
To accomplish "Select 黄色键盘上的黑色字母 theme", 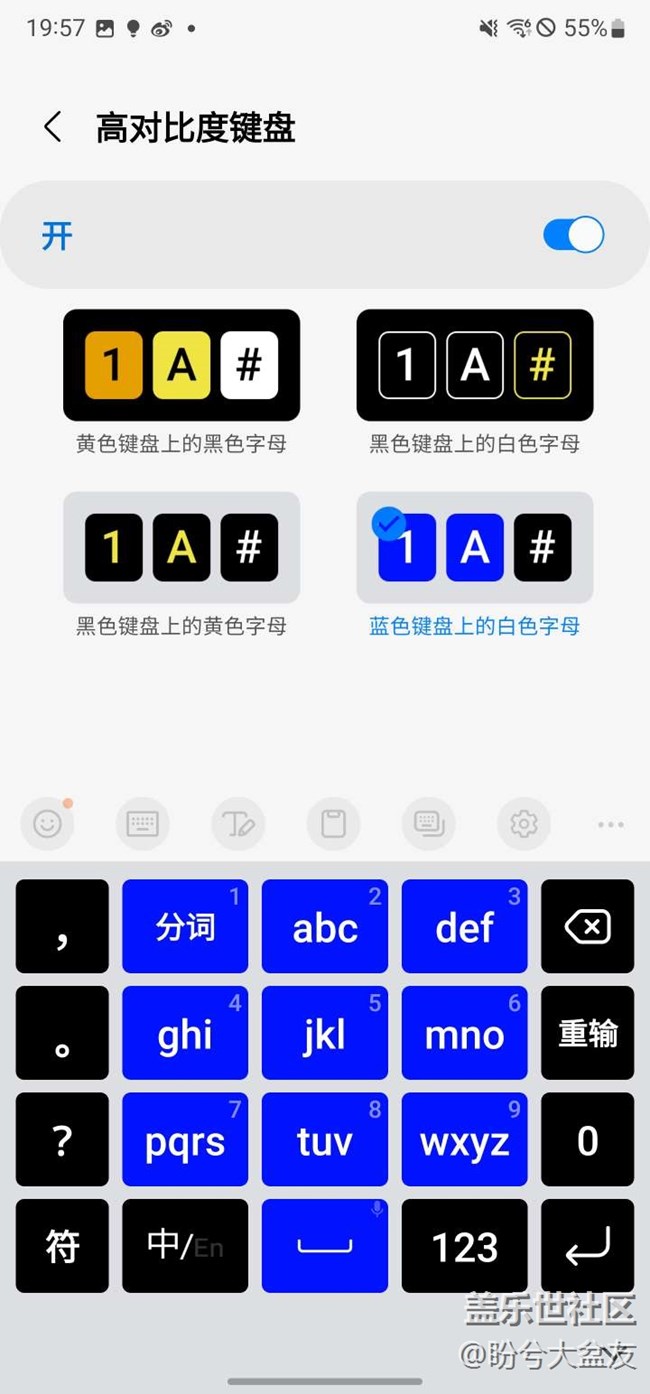I will 181,365.
